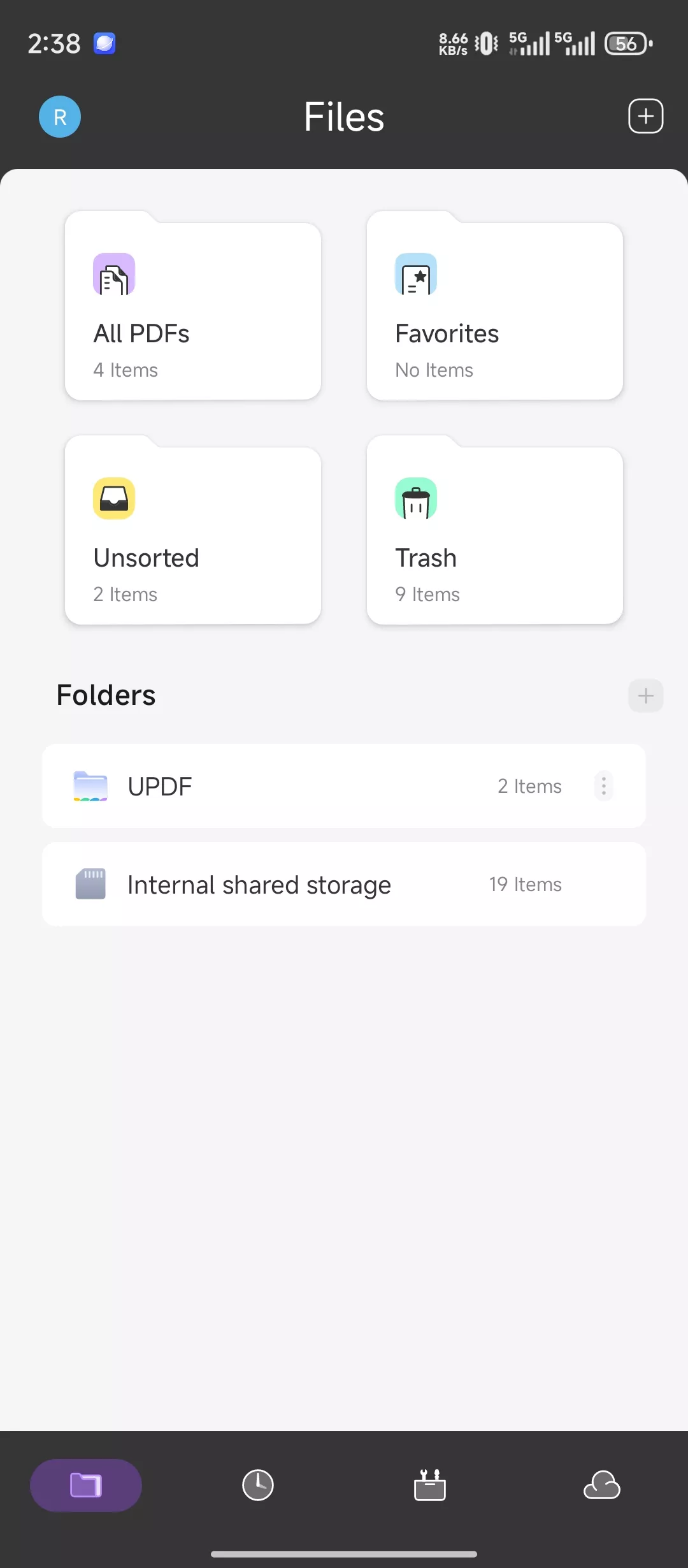
Task: Switch to the recent clock tab
Action: coord(258,1485)
